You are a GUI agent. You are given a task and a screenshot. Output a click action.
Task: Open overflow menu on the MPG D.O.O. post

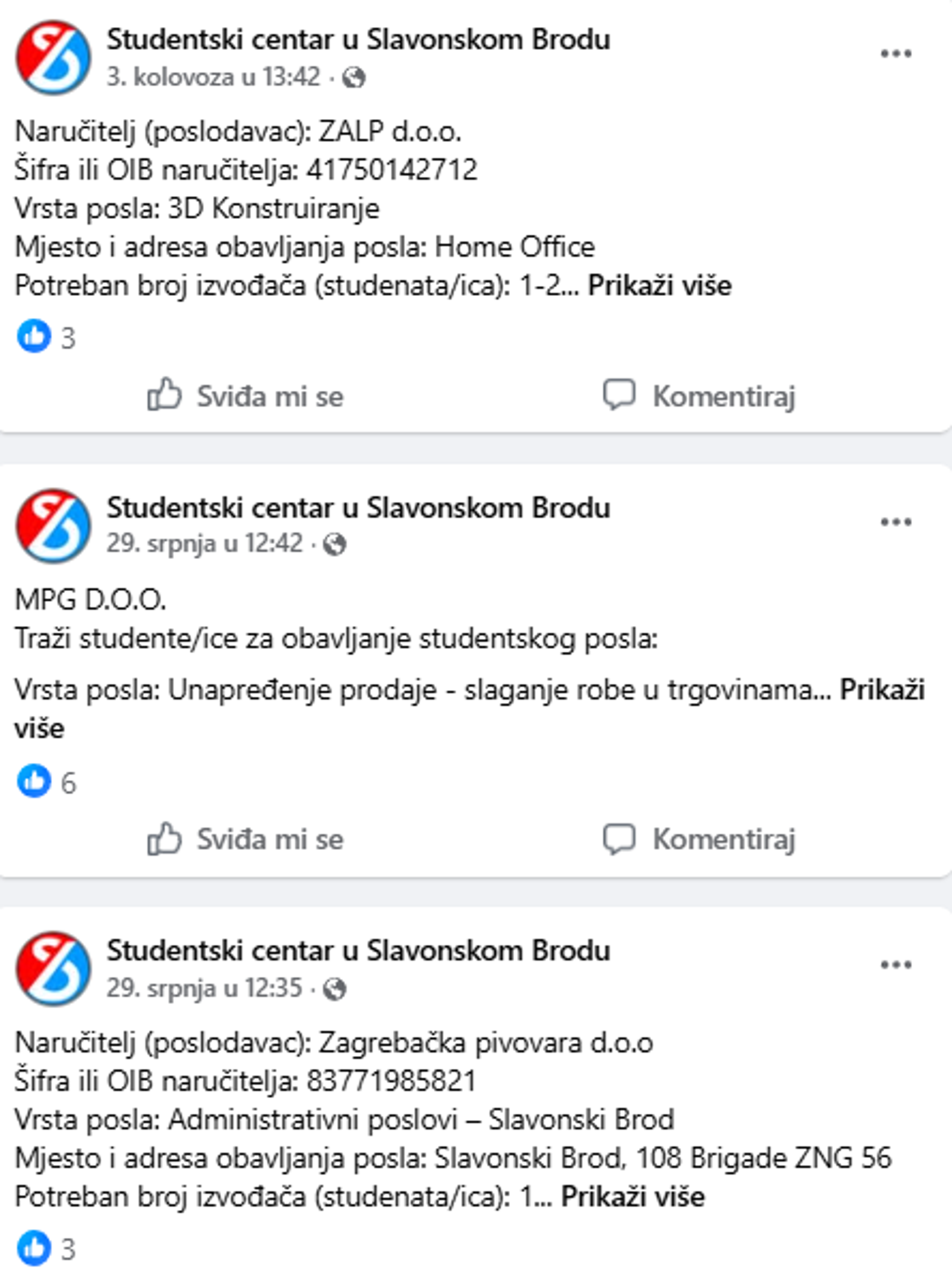(x=895, y=522)
